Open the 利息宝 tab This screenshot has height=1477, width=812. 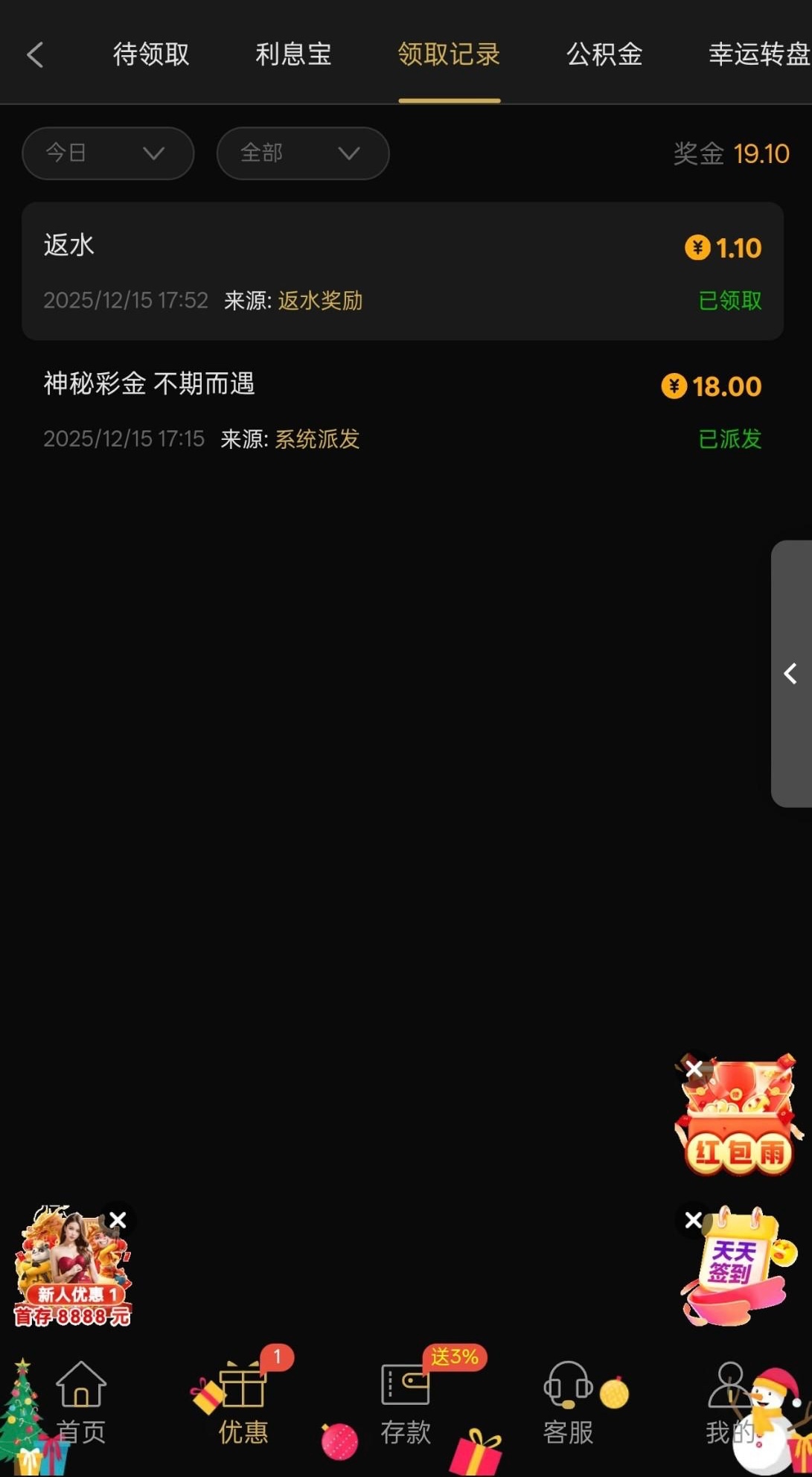pyautogui.click(x=293, y=54)
